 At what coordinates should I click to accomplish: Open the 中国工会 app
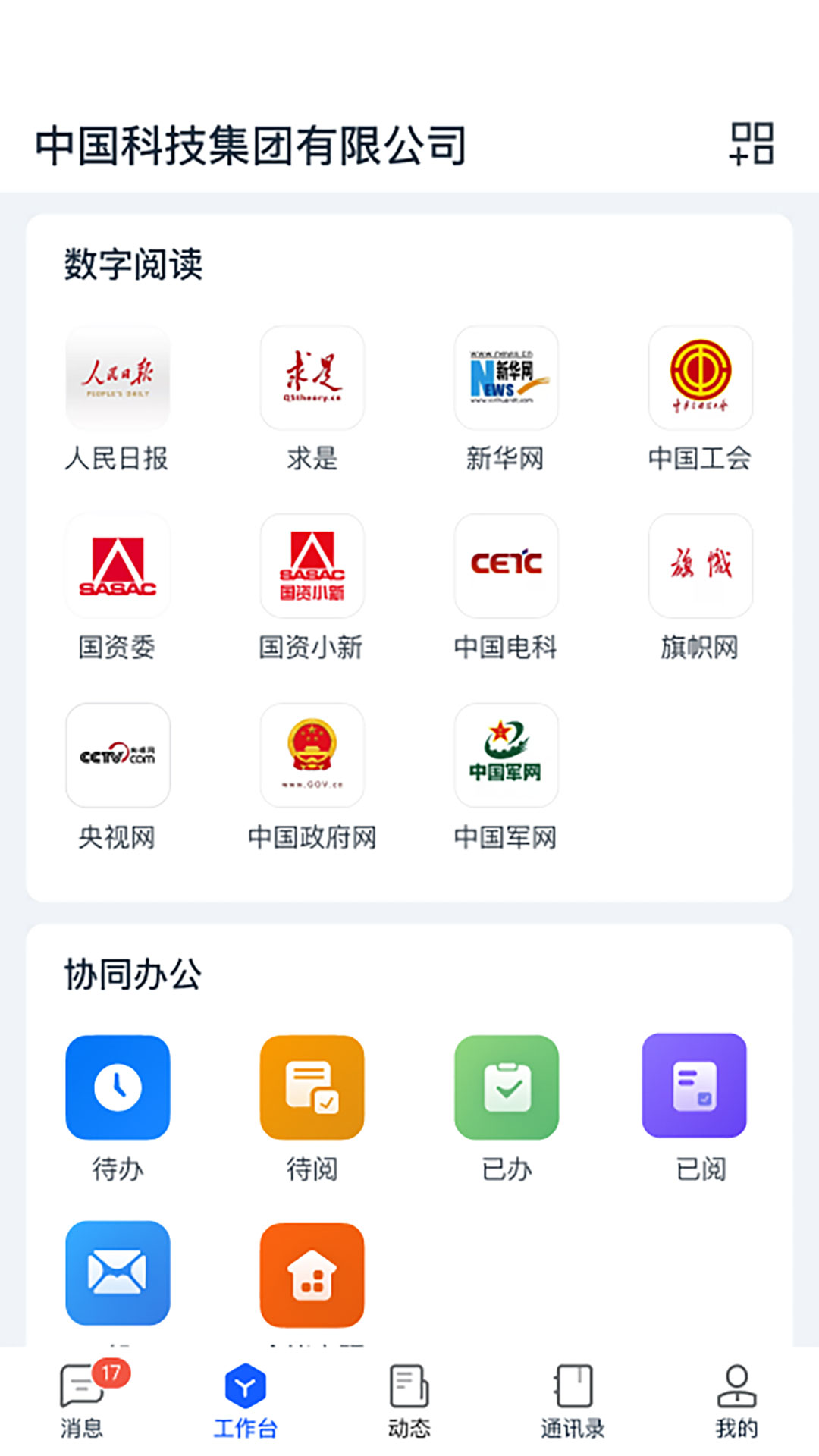[700, 379]
